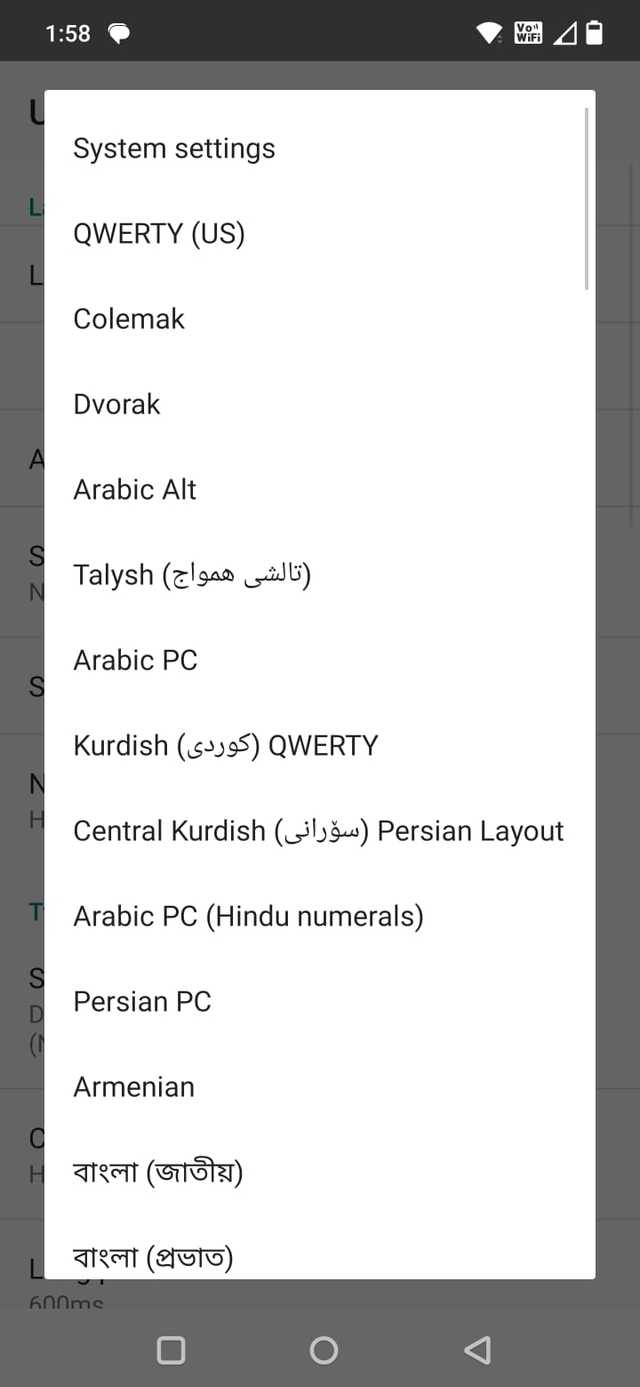Screen dimensions: 640x1387
Task: Pick Arabic PC without Hindu numerals
Action: [x=135, y=660]
